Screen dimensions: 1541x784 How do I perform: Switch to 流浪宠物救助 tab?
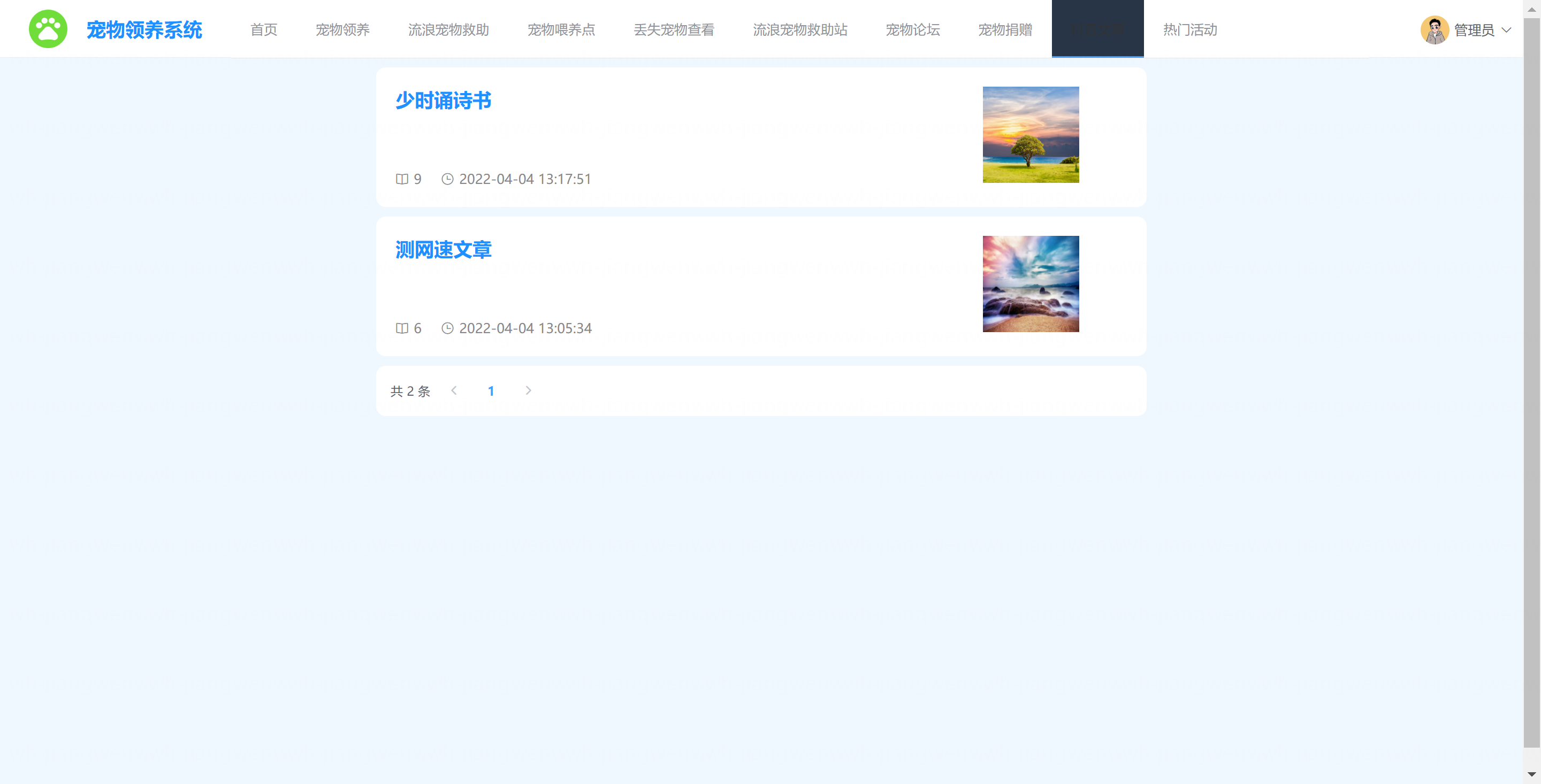pos(448,29)
